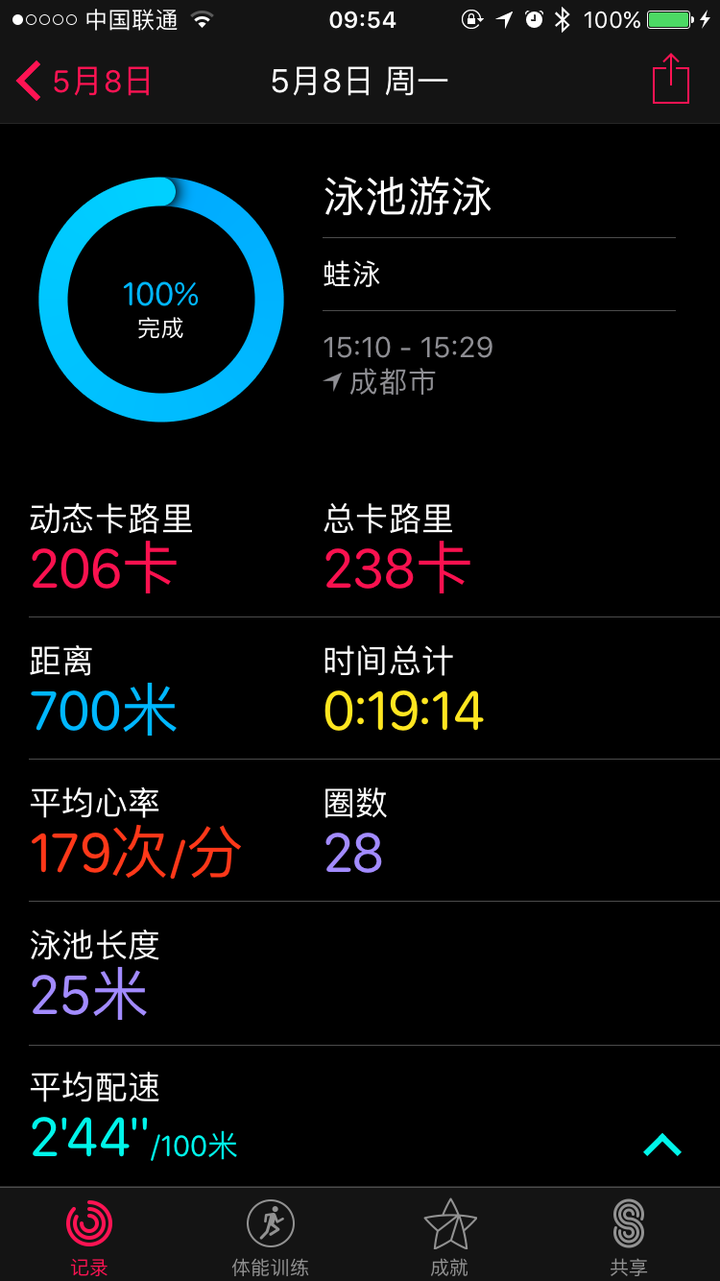Select the 记录 (Activity) tab icon
720x1281 pixels.
[x=89, y=1222]
